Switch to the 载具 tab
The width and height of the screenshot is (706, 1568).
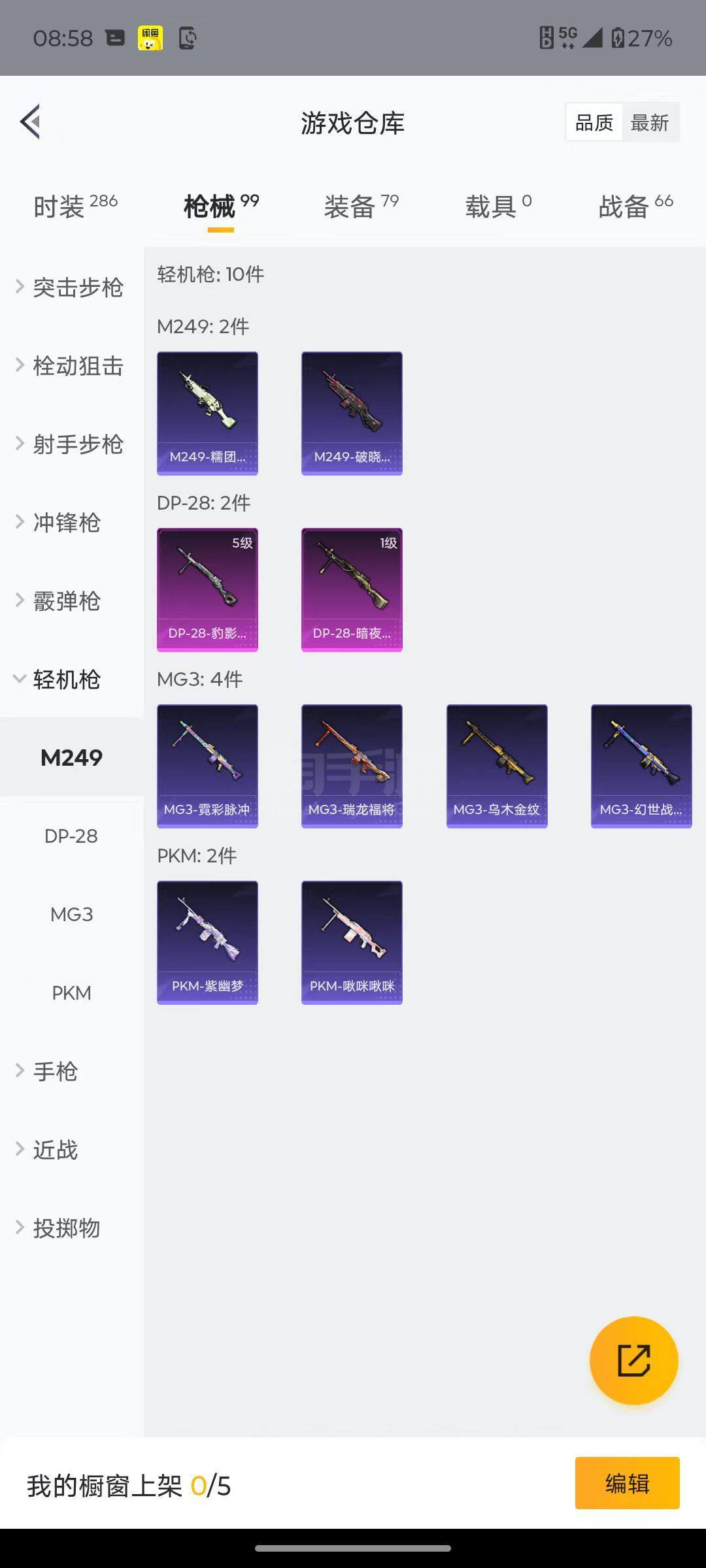(497, 206)
